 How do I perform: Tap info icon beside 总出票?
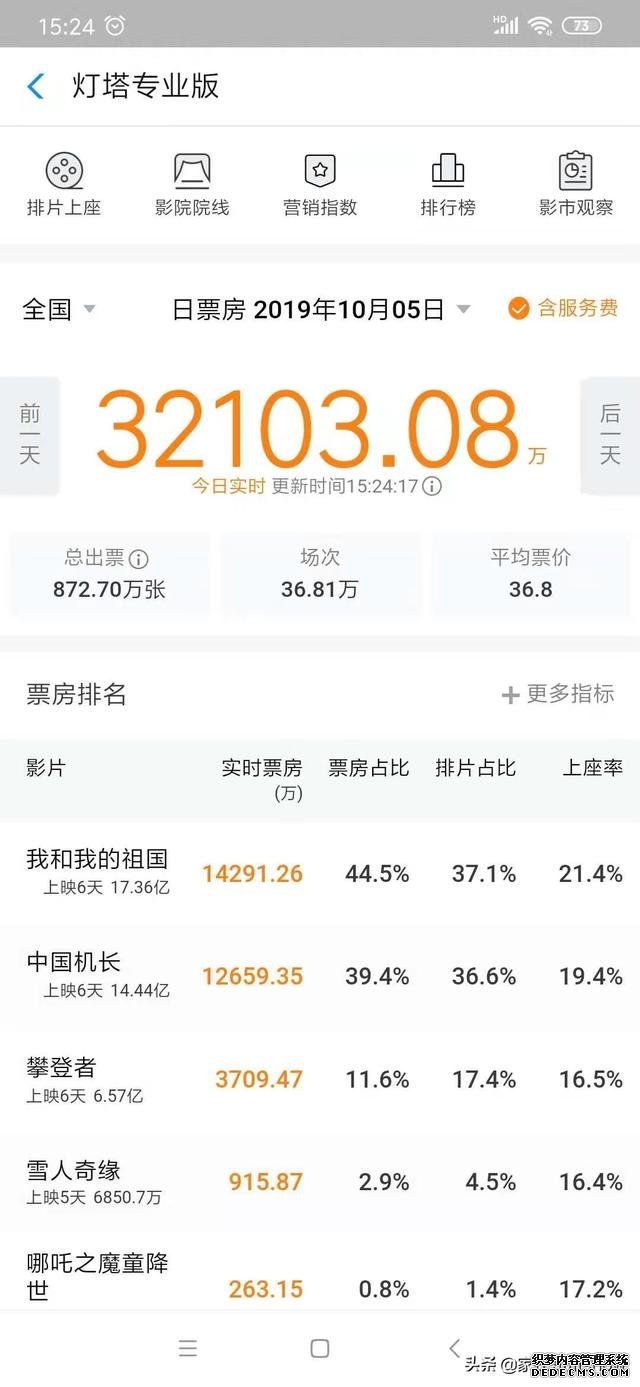coord(139,559)
